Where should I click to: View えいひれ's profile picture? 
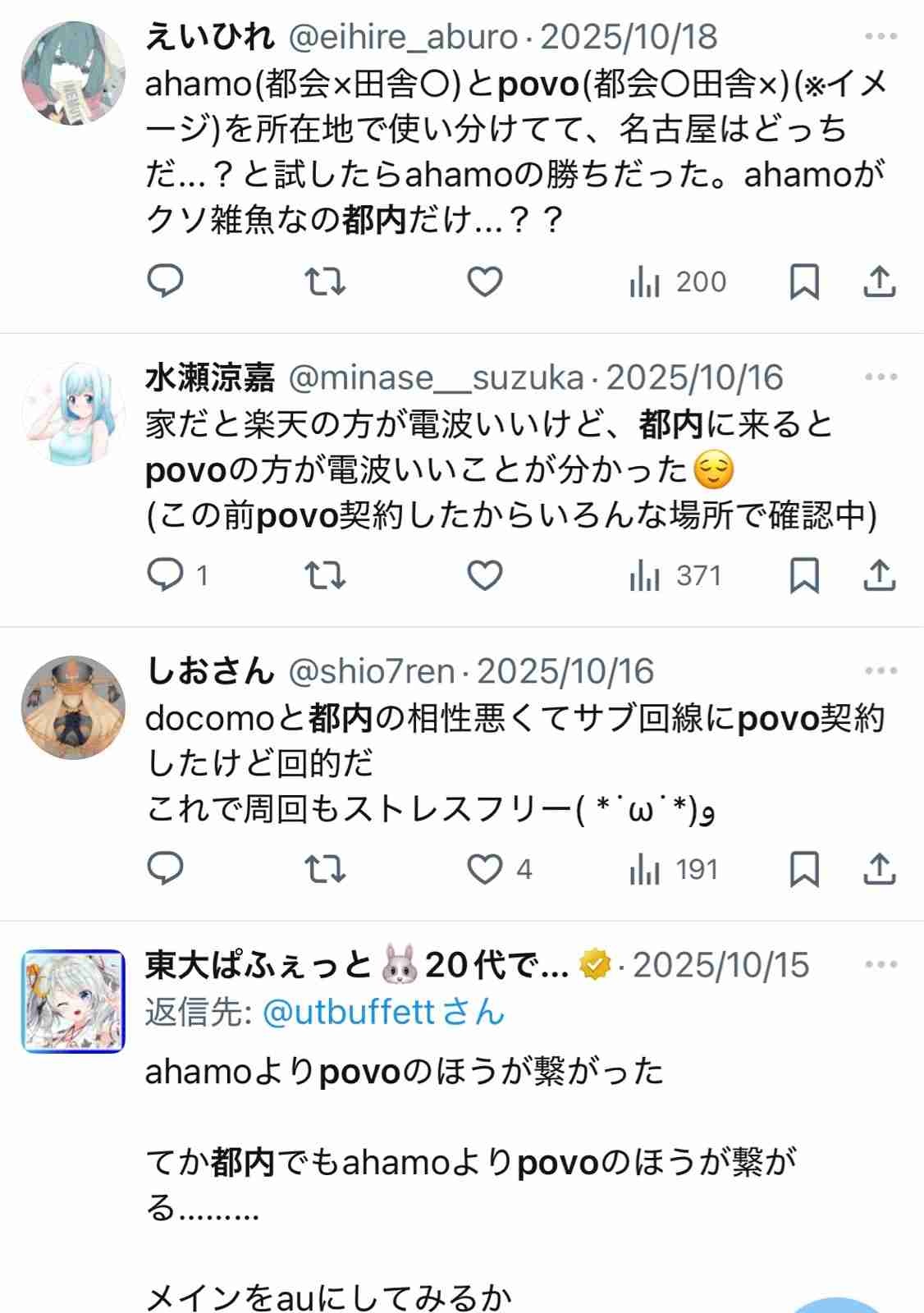point(73,73)
